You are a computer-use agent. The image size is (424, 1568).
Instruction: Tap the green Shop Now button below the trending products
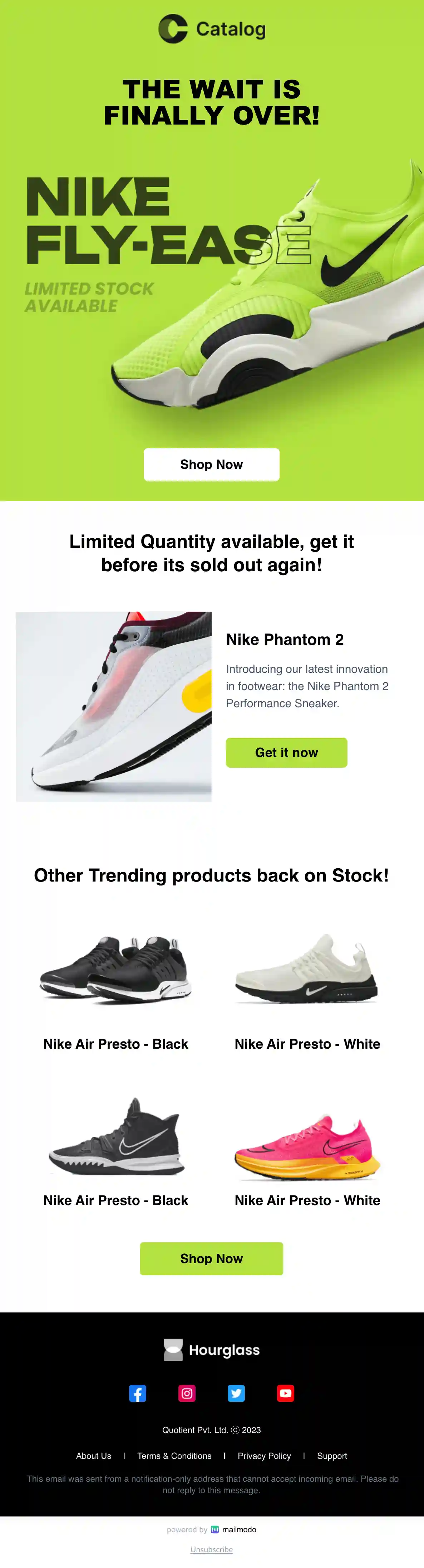click(211, 1258)
